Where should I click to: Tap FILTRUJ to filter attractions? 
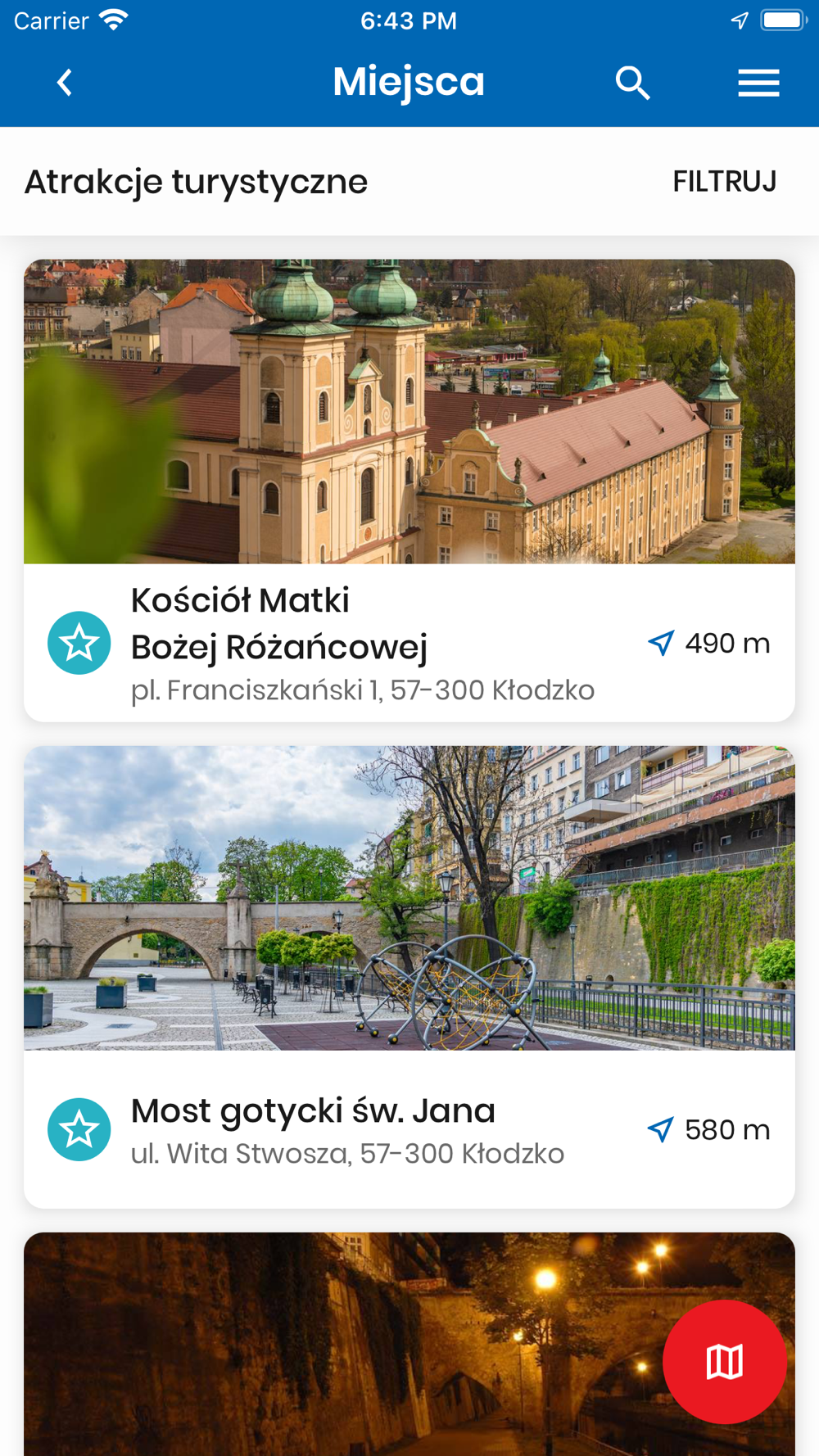pyautogui.click(x=724, y=182)
